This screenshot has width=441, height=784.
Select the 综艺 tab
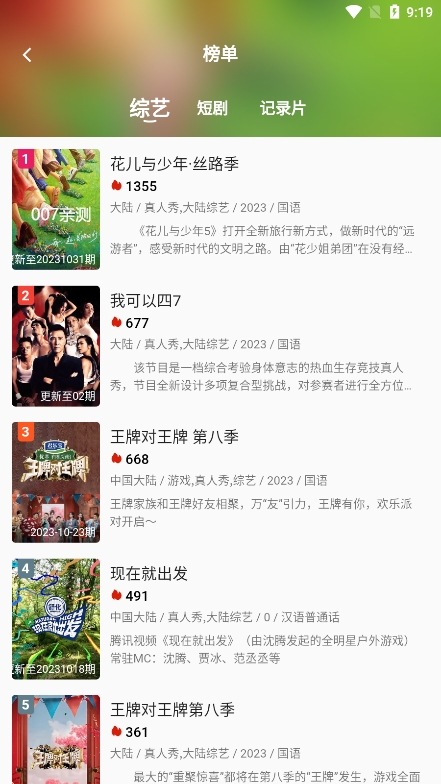(150, 108)
